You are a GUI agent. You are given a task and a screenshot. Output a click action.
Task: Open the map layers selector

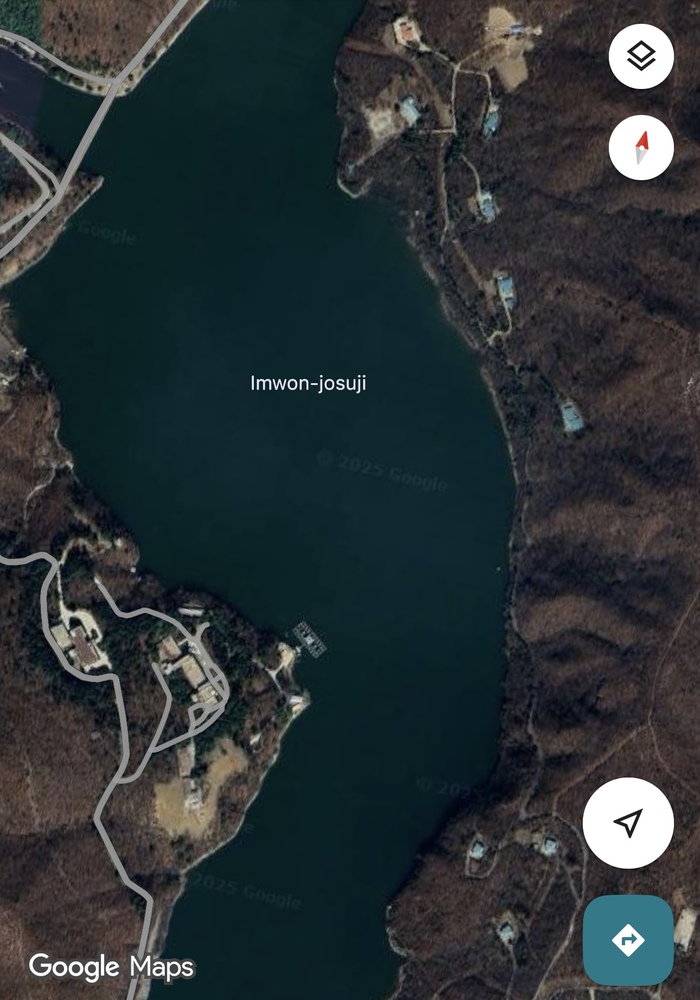(x=641, y=56)
